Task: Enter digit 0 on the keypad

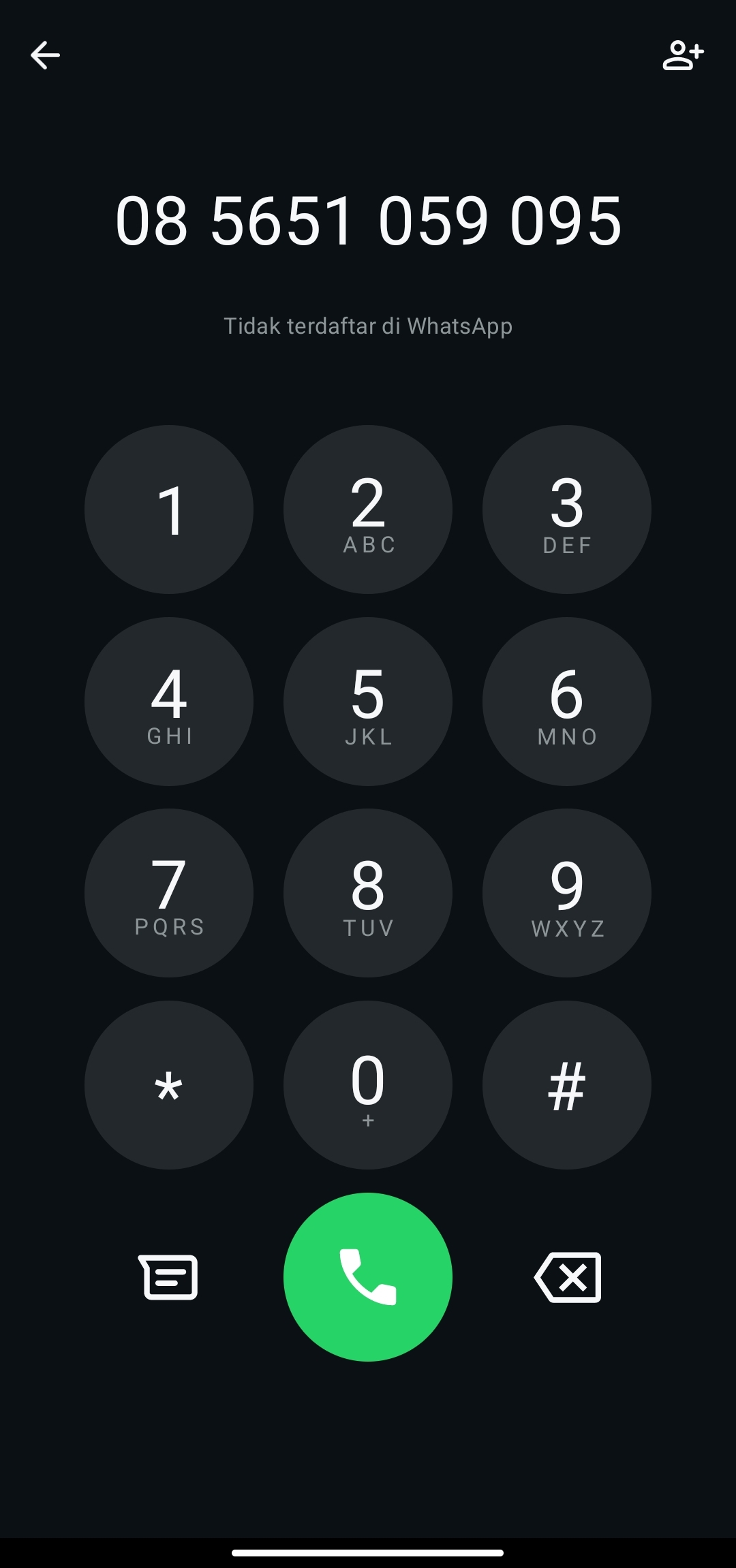Action: click(x=368, y=1085)
